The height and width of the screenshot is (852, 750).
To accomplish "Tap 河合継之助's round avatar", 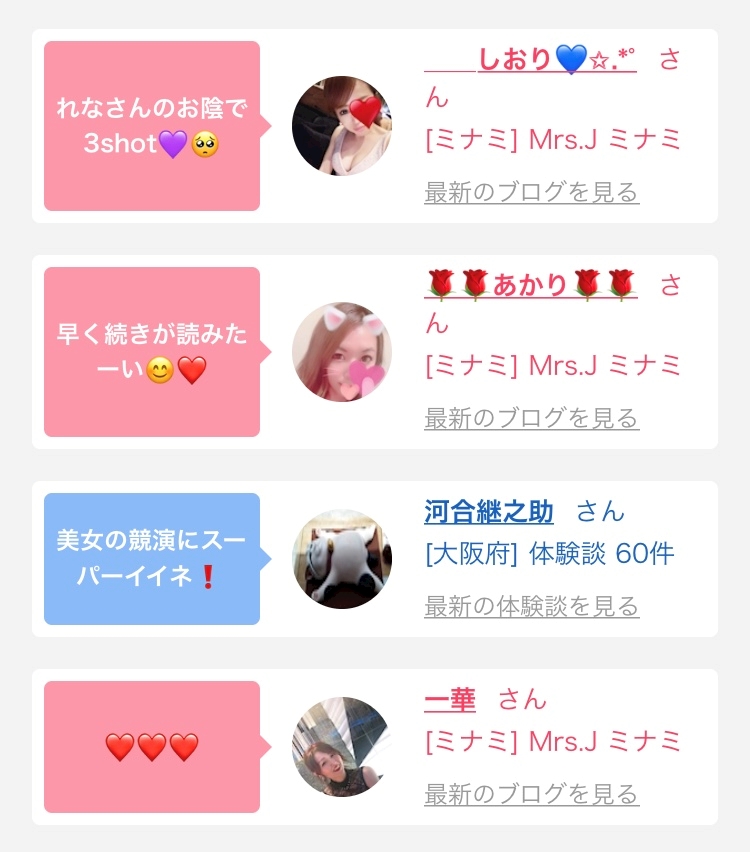I will pyautogui.click(x=342, y=559).
